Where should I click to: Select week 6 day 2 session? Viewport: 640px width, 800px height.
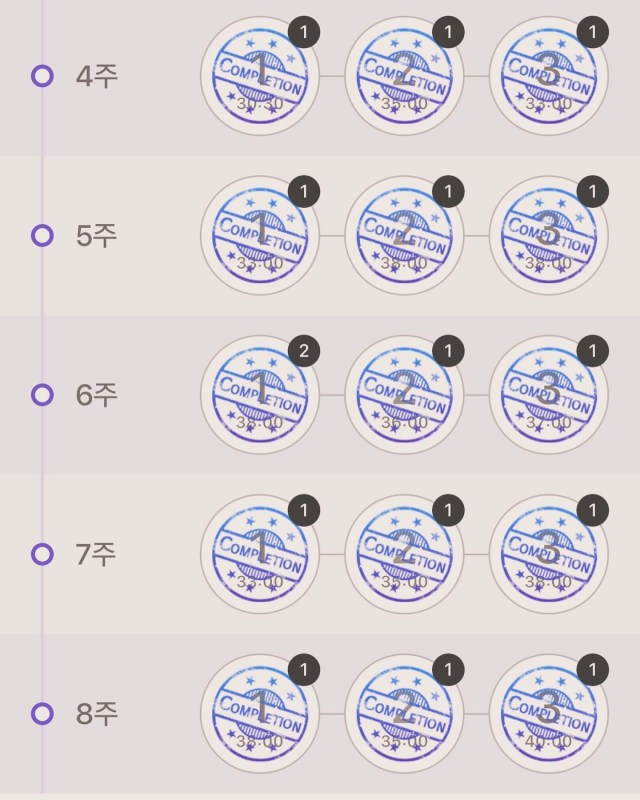(x=404, y=395)
